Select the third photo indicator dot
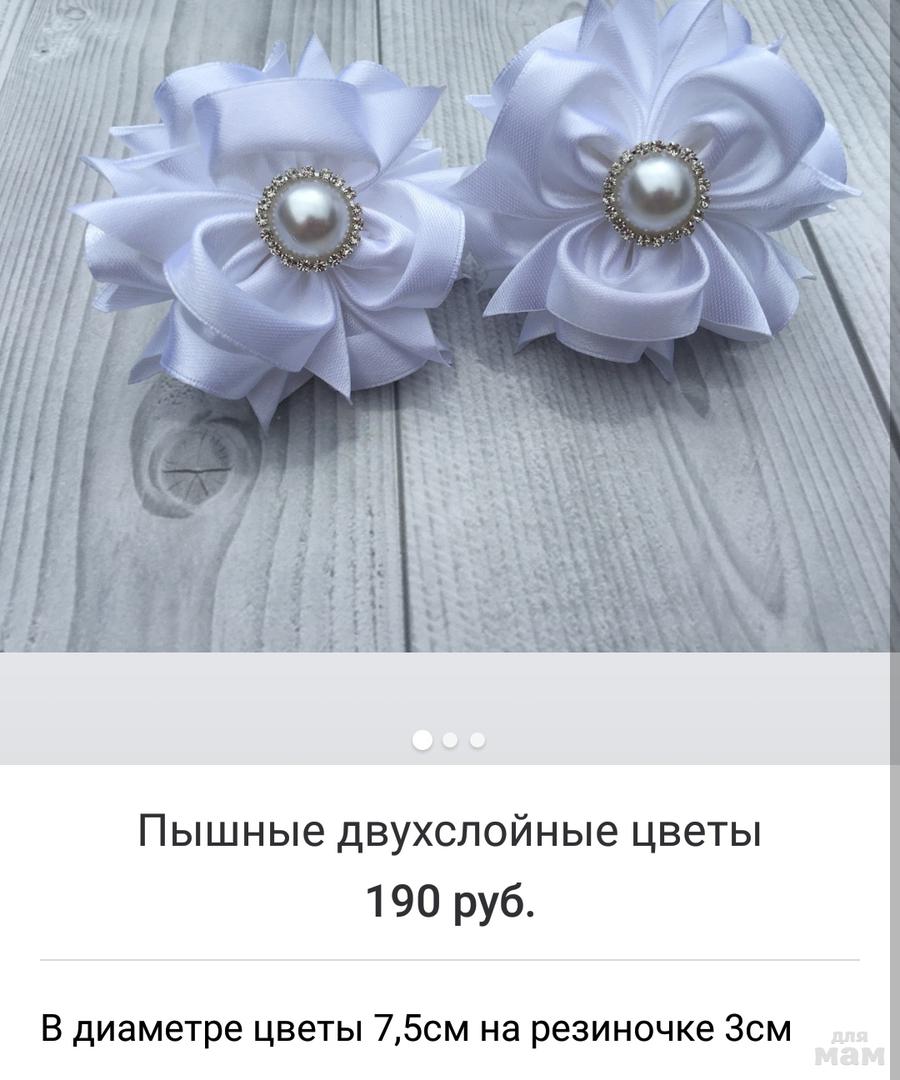Screen dimensions: 900x1080 click(478, 740)
